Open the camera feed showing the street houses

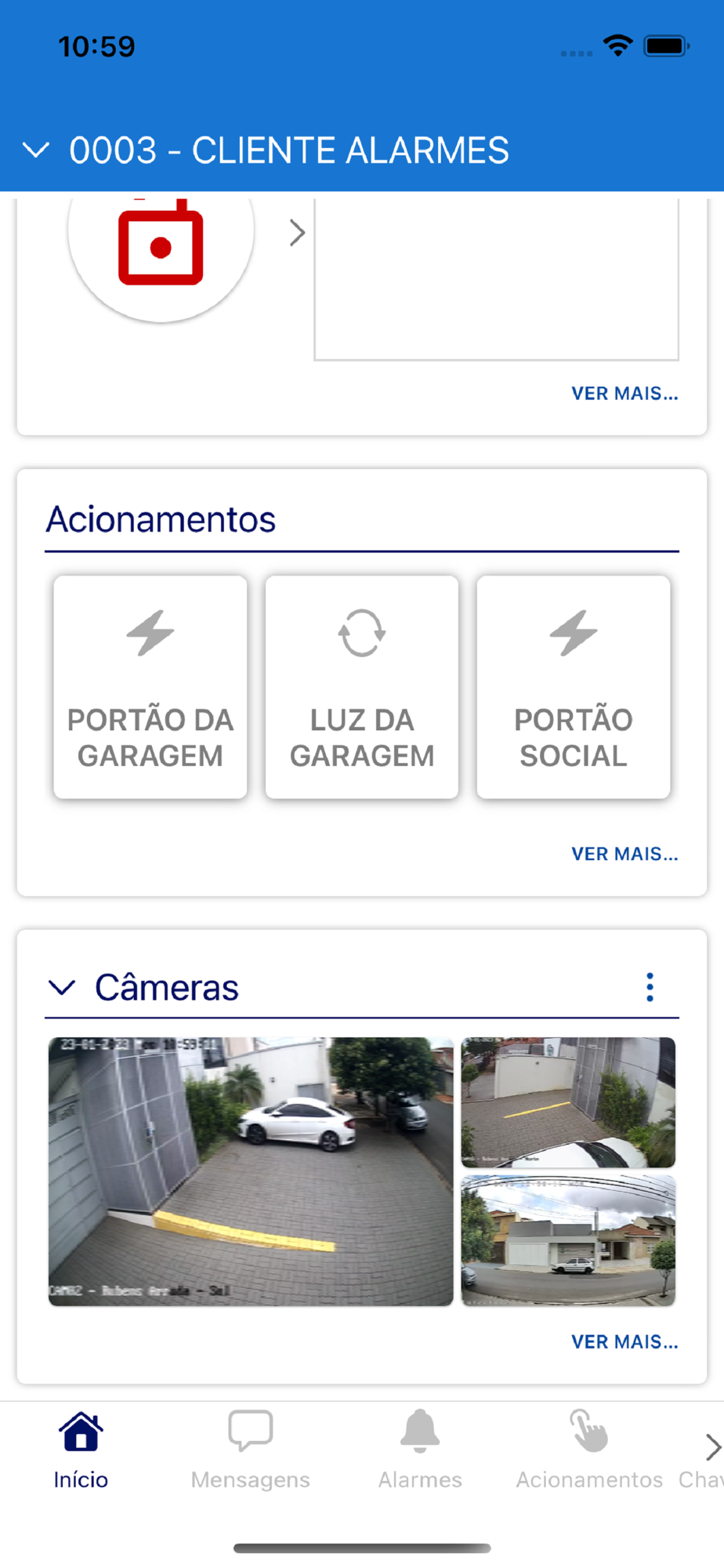pyautogui.click(x=568, y=1240)
